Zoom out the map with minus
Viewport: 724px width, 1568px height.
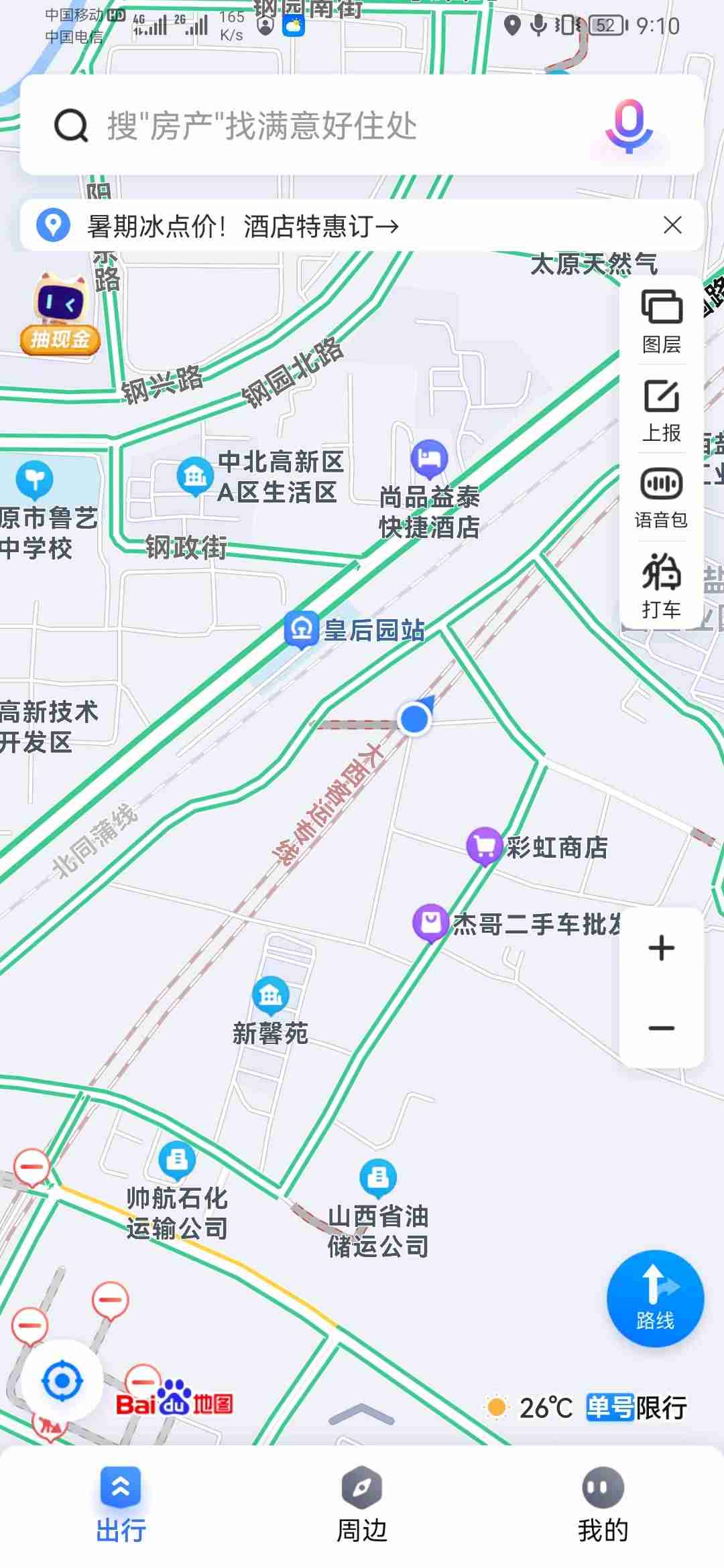pyautogui.click(x=662, y=1028)
